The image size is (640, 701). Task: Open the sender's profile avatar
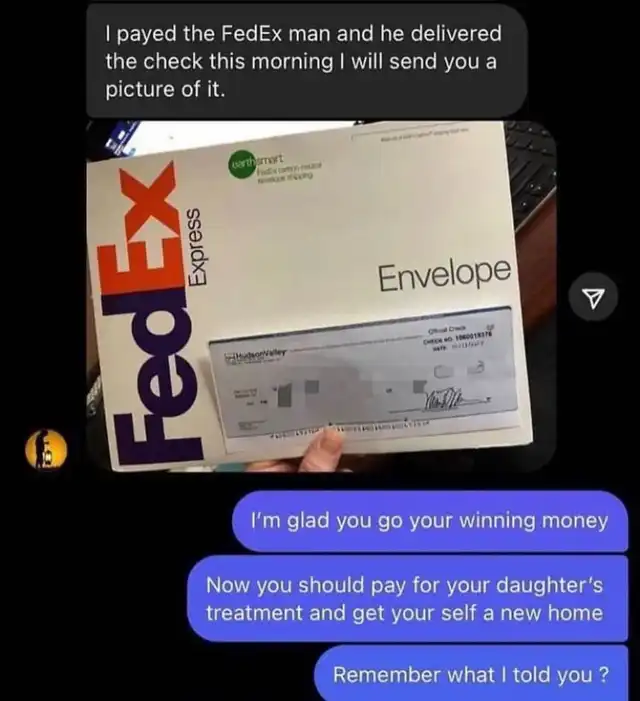tap(46, 448)
